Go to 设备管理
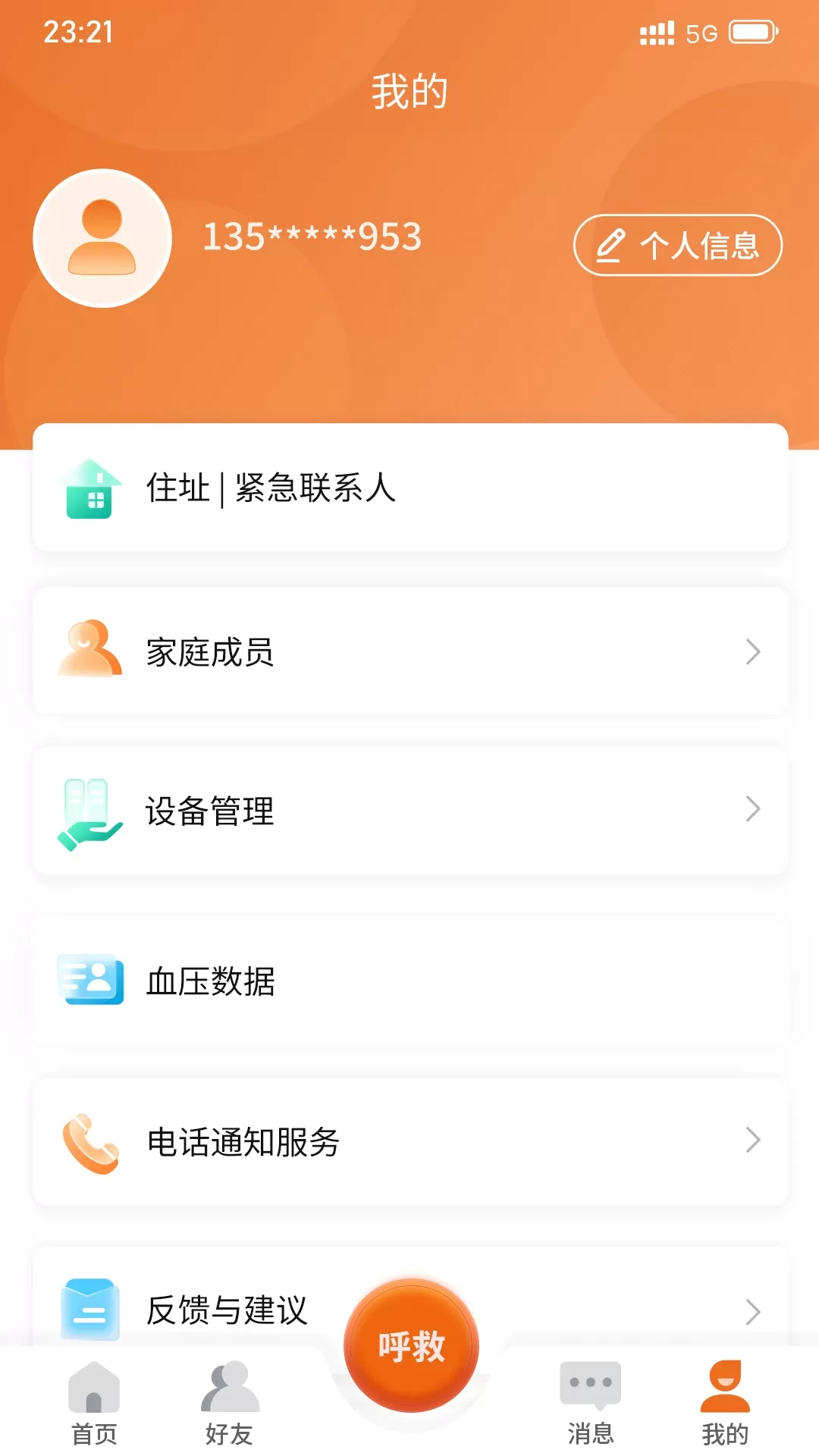The height and width of the screenshot is (1456, 819). [x=409, y=811]
